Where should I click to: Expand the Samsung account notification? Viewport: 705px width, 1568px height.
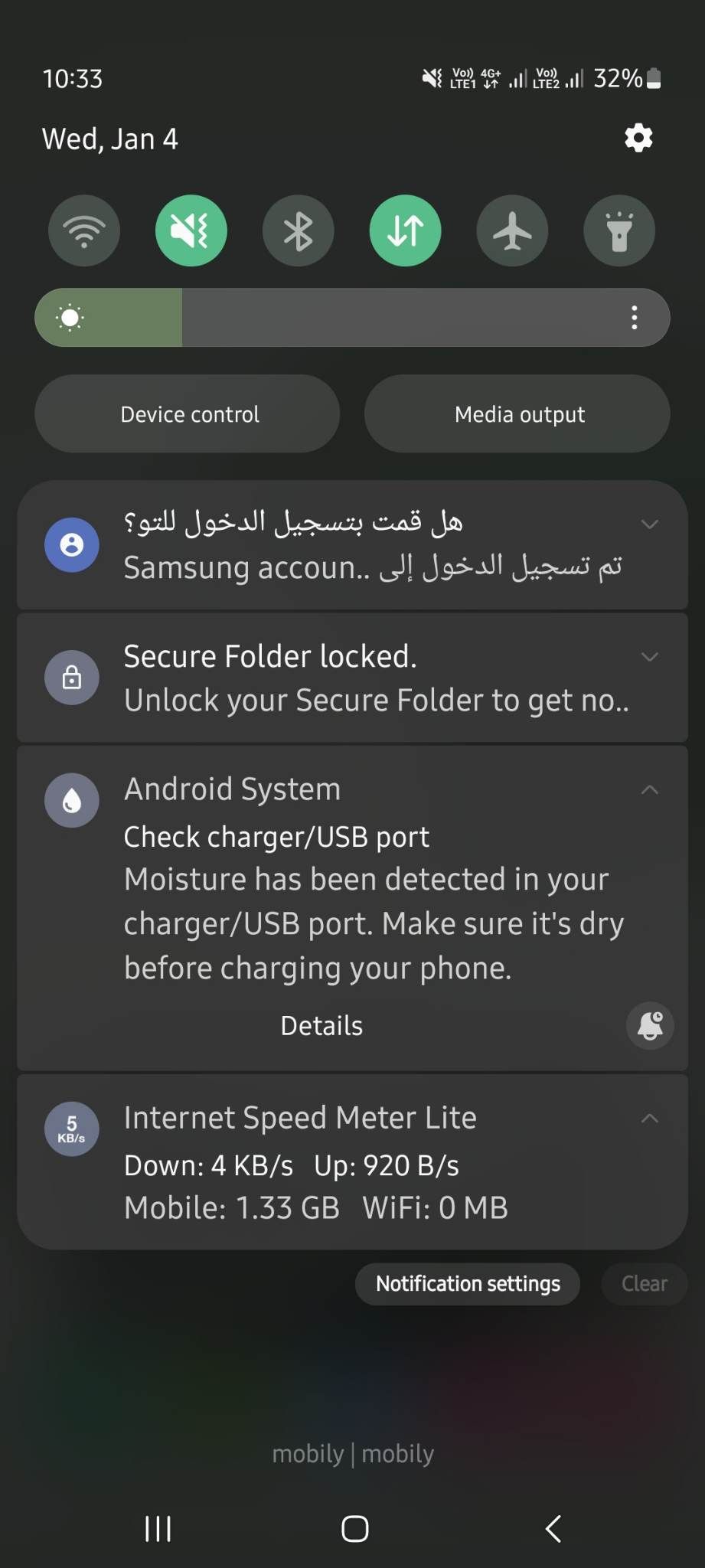[649, 524]
